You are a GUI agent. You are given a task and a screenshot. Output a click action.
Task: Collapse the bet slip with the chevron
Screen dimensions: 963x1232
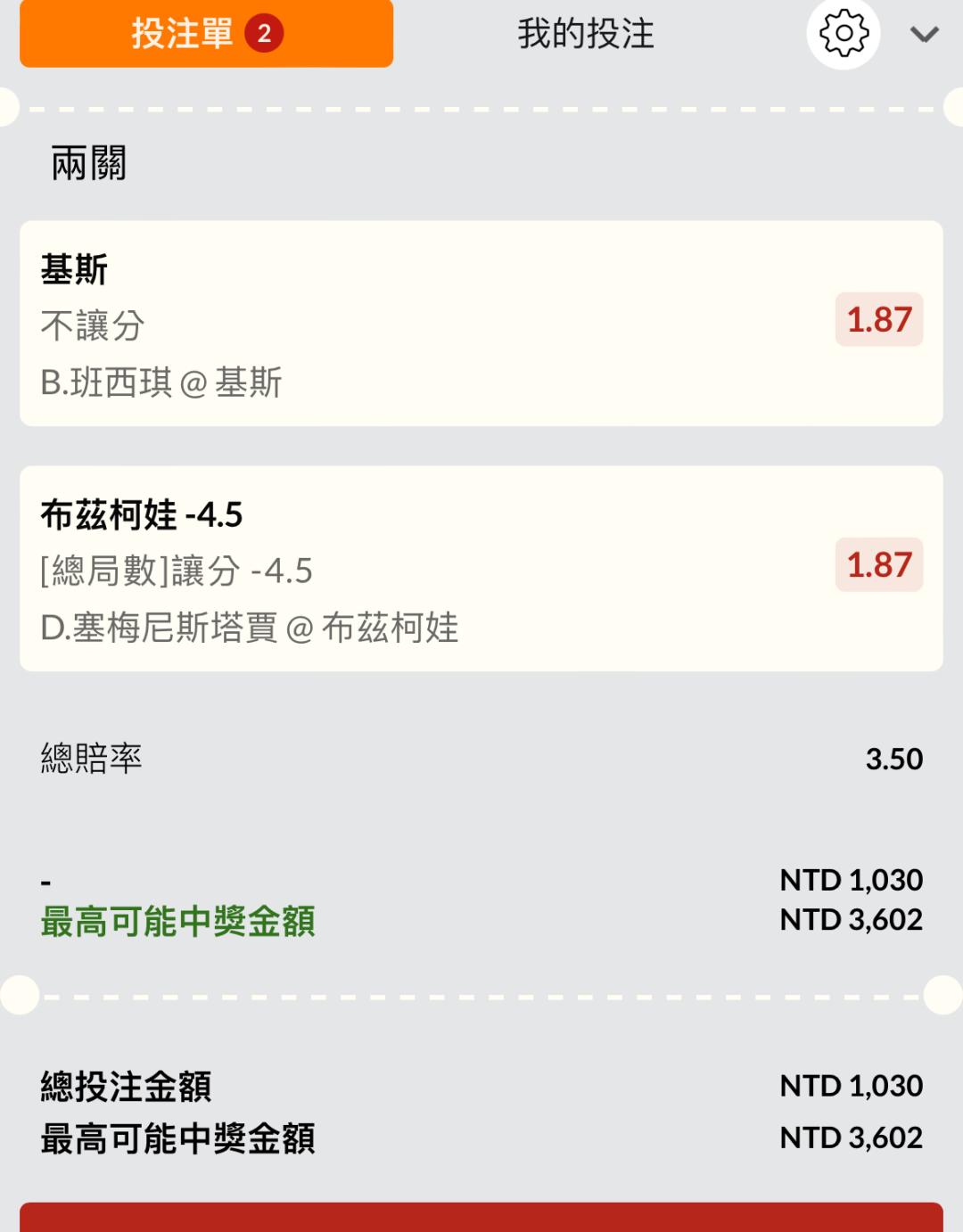click(924, 35)
